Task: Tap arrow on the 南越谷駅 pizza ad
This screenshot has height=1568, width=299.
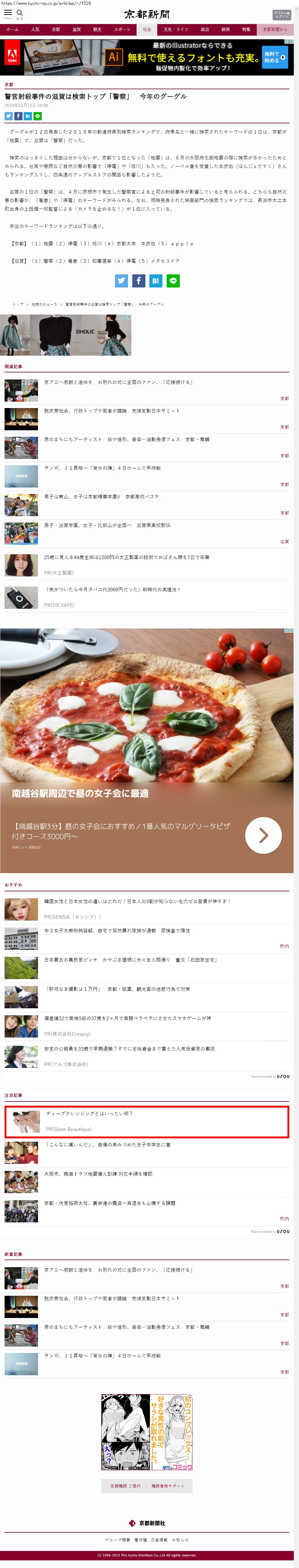Action: point(263,835)
